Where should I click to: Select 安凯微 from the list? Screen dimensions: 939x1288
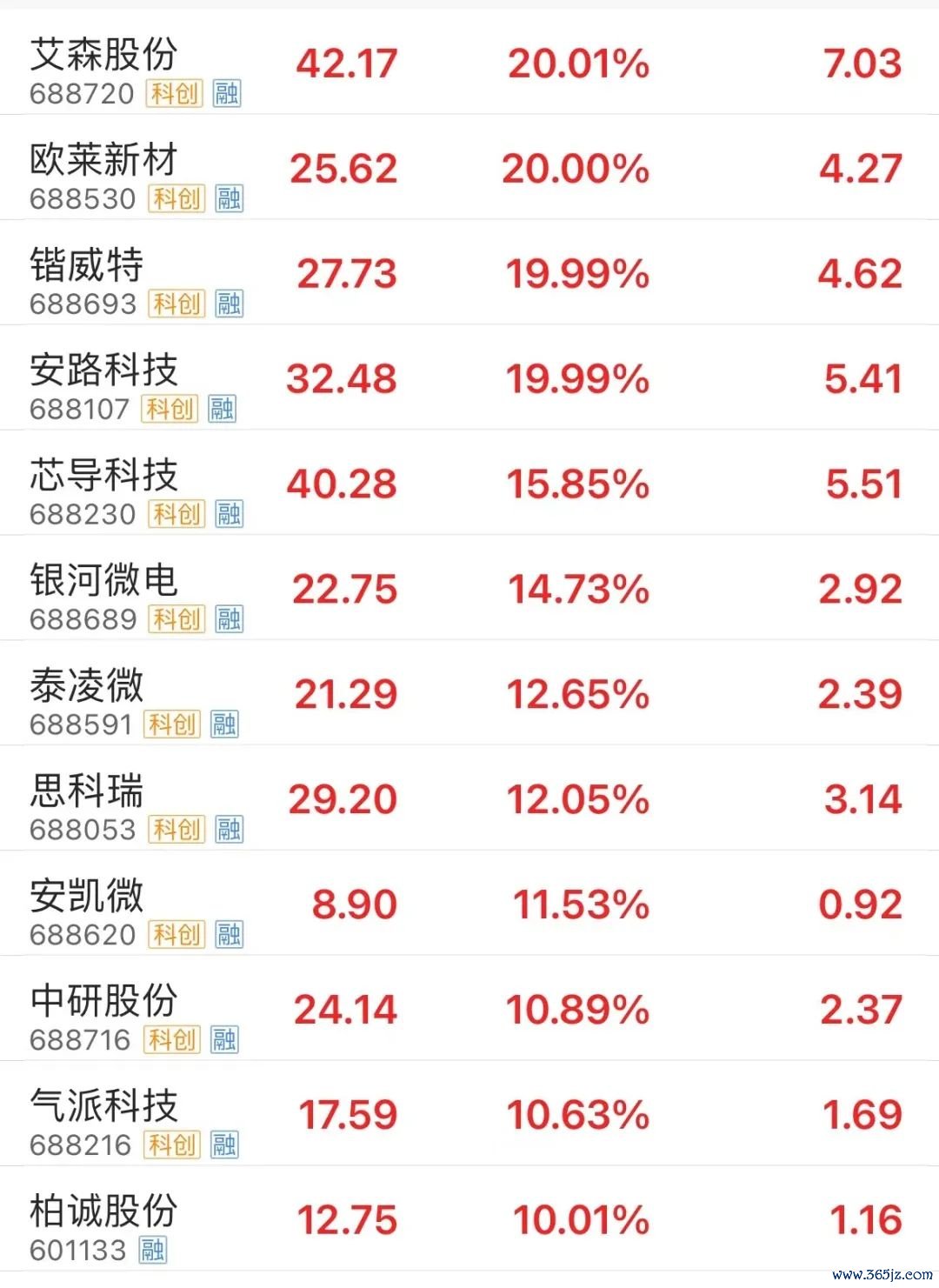(x=87, y=898)
